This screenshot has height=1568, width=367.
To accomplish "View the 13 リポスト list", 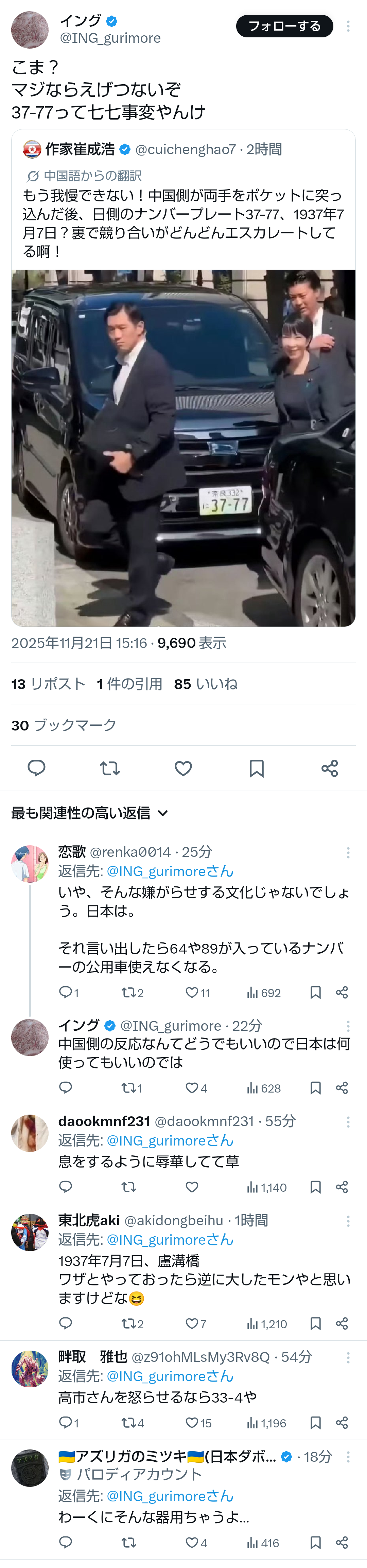I will (x=48, y=684).
